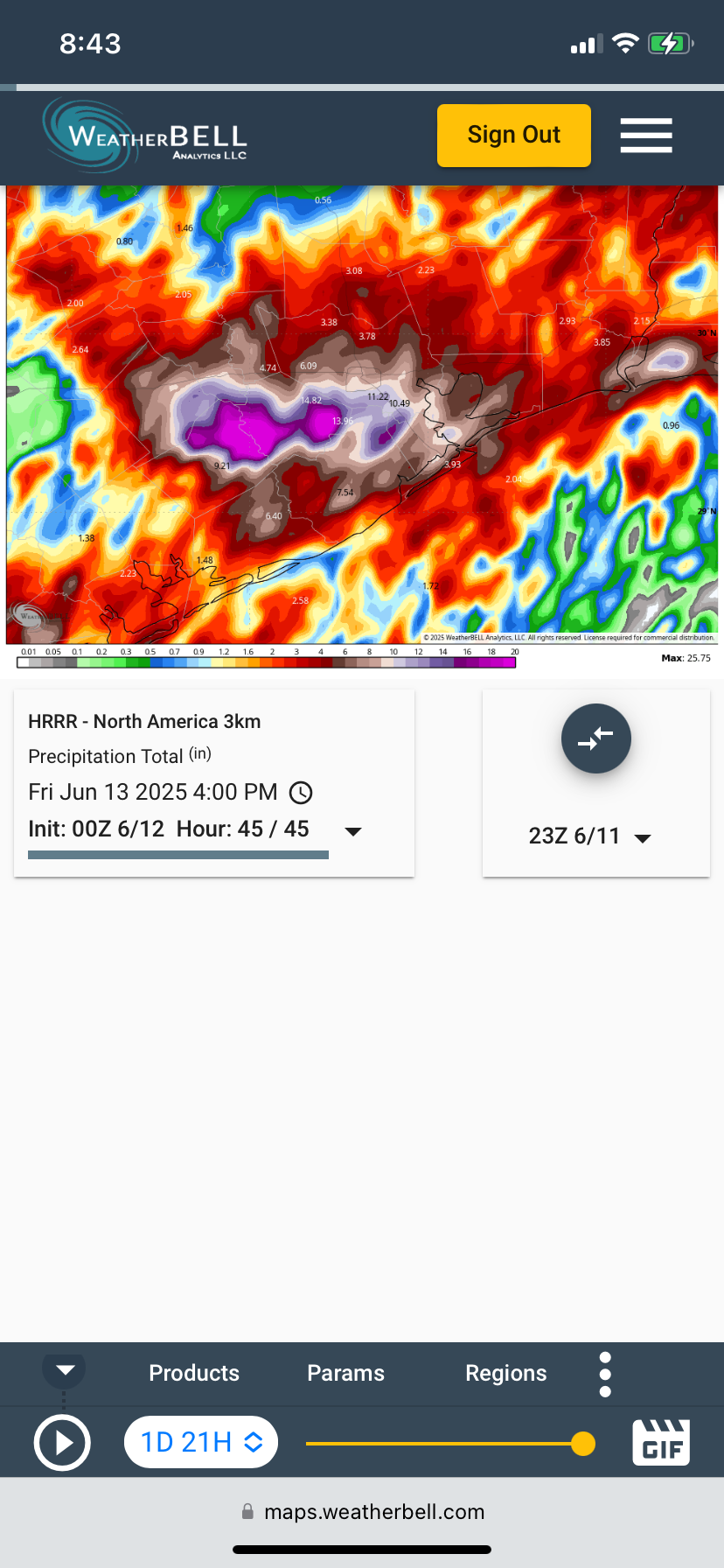Create a GIF of the forecast loop
This screenshot has width=724, height=1568.
pos(661,1443)
